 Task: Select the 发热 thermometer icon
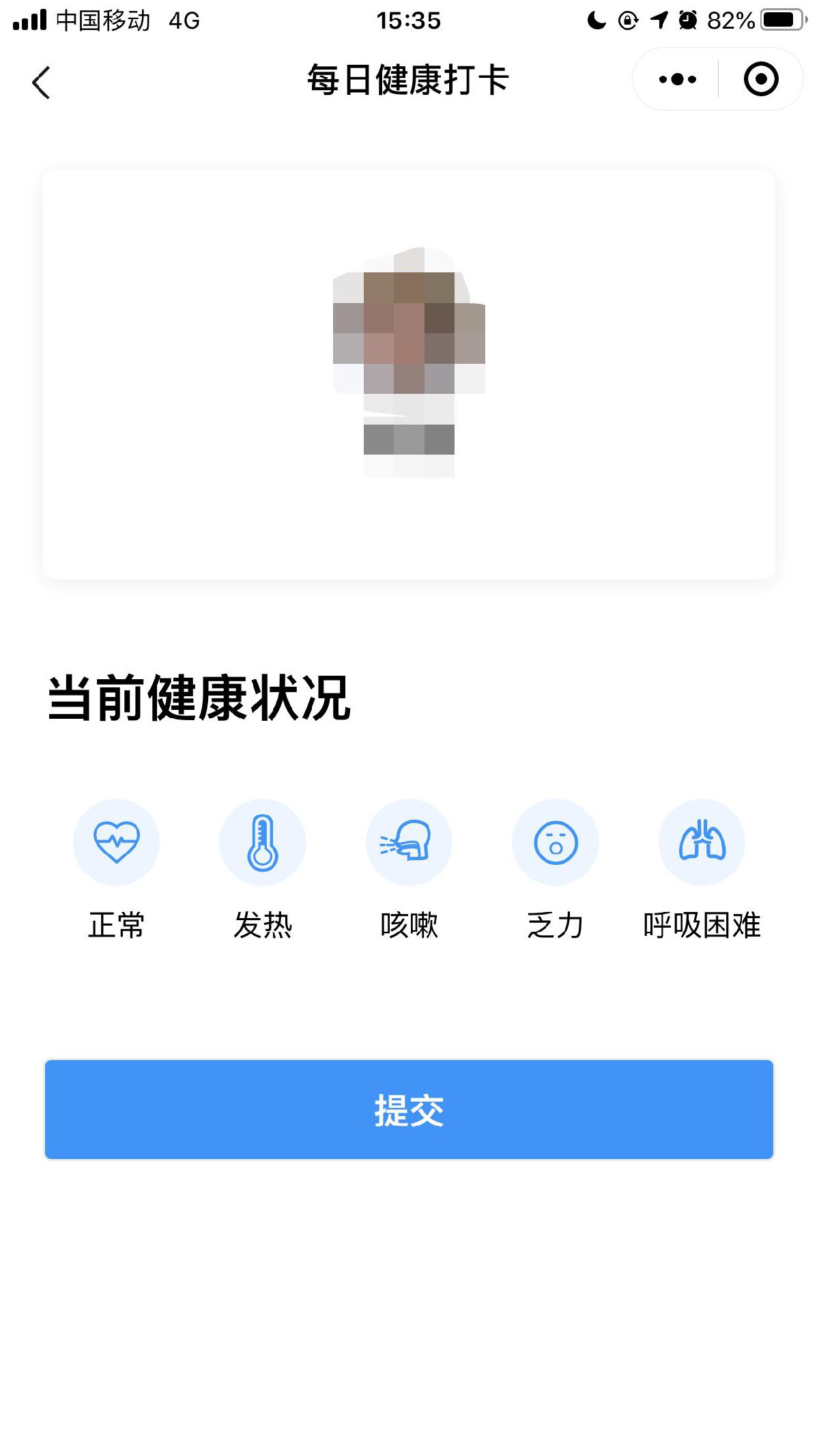(263, 842)
